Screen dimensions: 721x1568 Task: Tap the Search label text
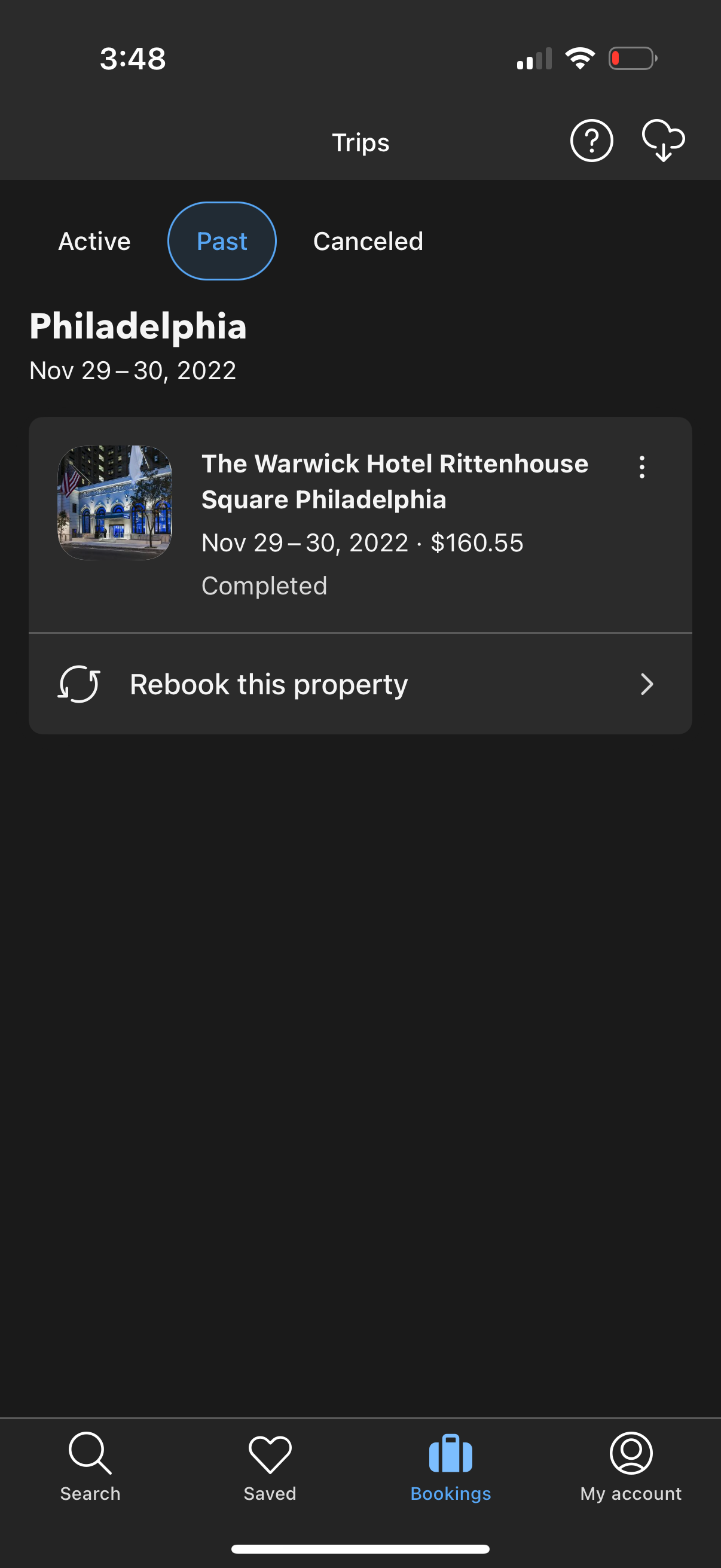pyautogui.click(x=90, y=1493)
